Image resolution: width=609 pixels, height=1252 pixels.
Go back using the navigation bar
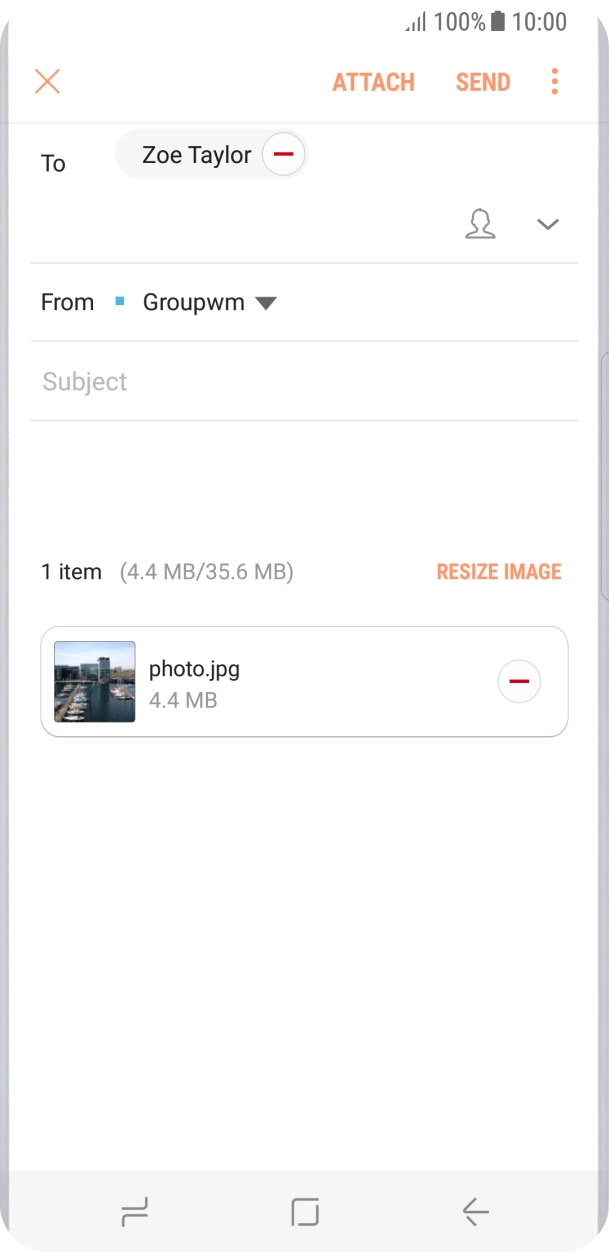(x=475, y=1213)
